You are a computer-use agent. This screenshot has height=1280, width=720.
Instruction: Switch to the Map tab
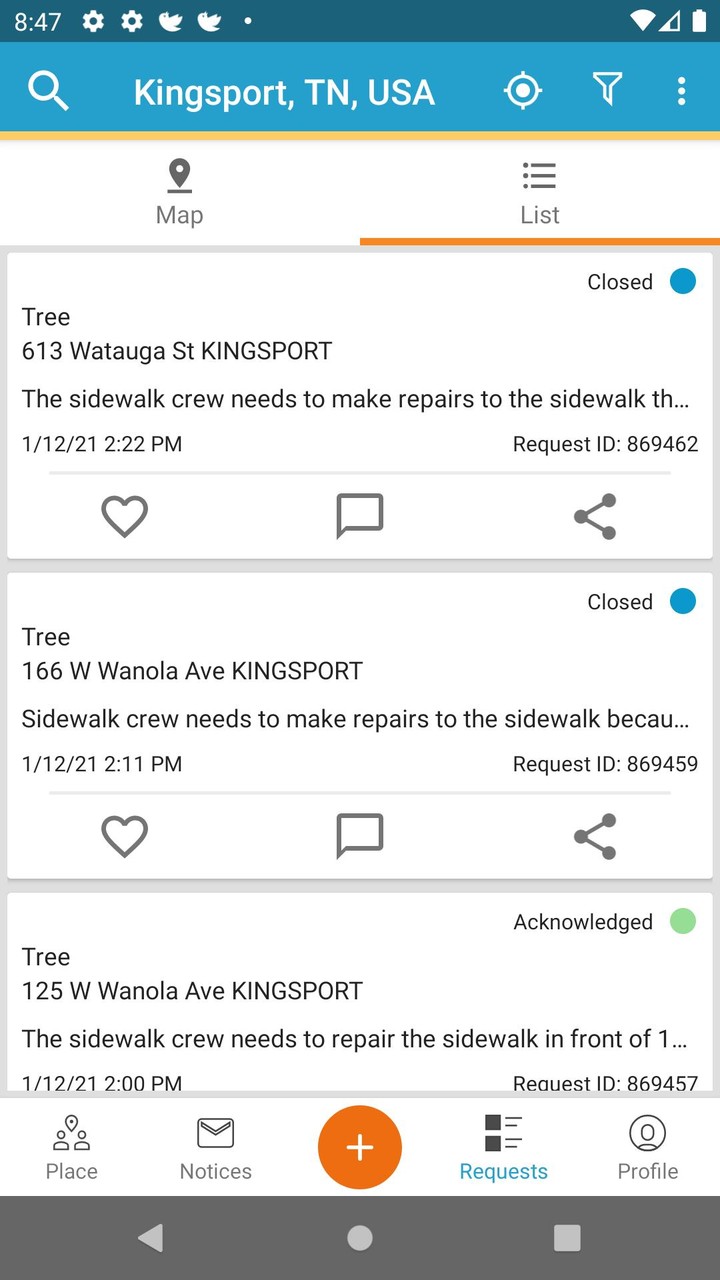tap(179, 190)
